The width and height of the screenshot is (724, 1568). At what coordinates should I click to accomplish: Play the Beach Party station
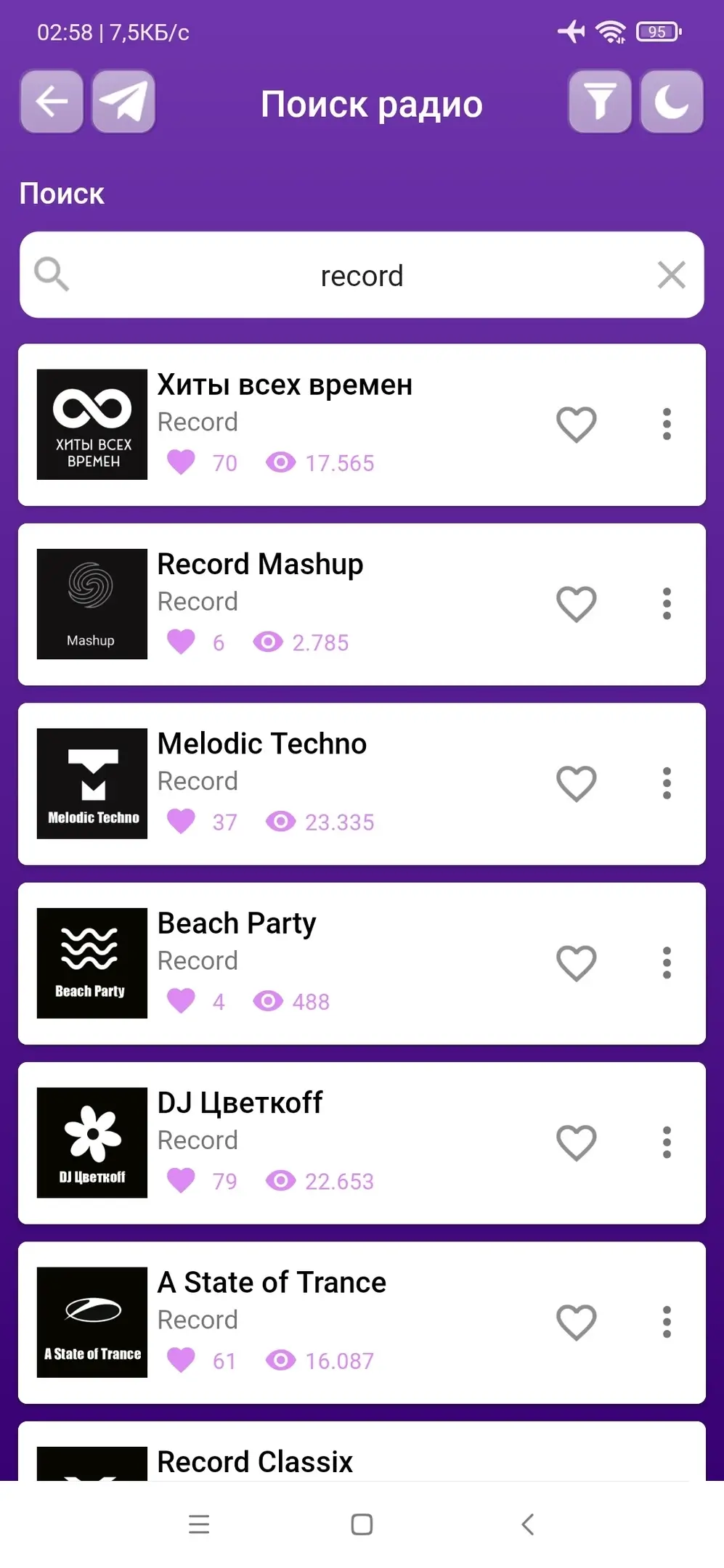(237, 924)
